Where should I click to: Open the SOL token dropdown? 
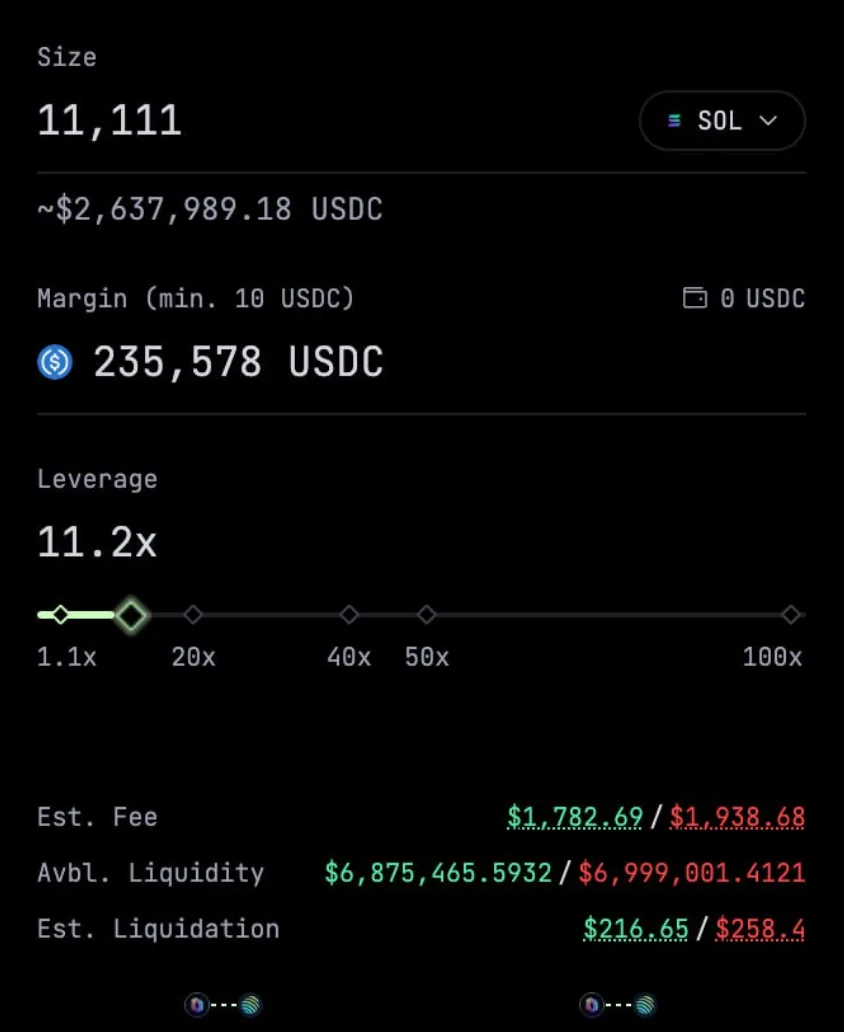tap(722, 121)
